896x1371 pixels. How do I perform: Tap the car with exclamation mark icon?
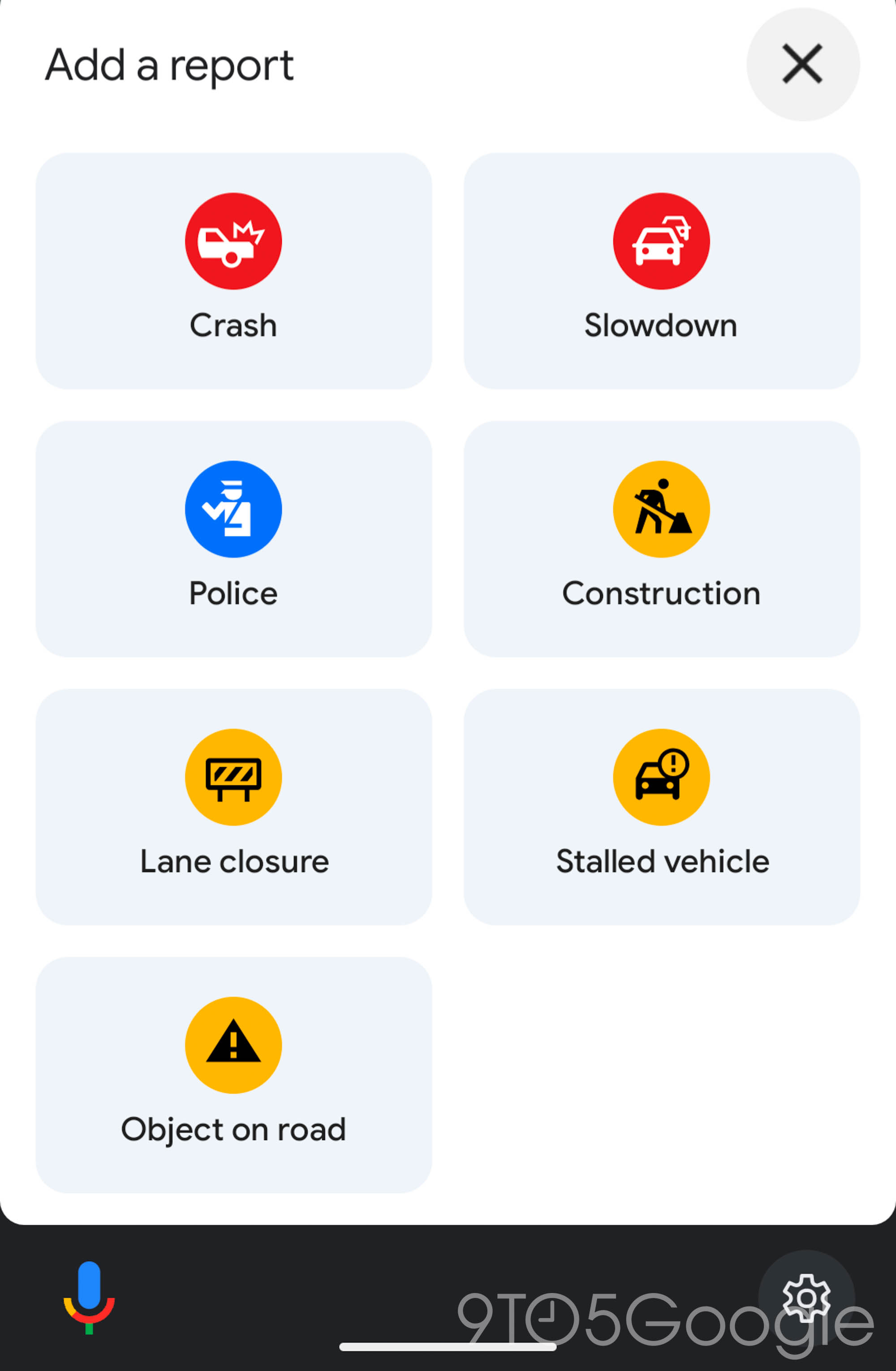click(x=661, y=777)
